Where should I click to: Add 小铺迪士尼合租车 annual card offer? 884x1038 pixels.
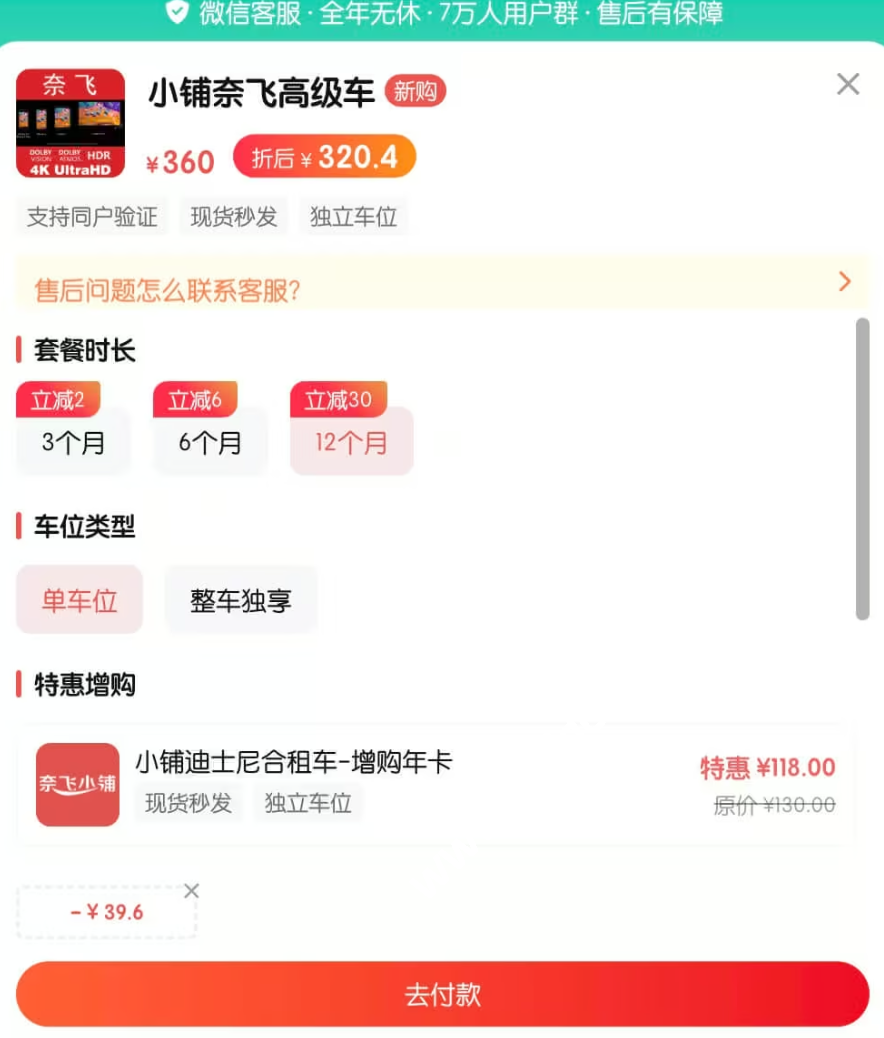click(x=436, y=784)
